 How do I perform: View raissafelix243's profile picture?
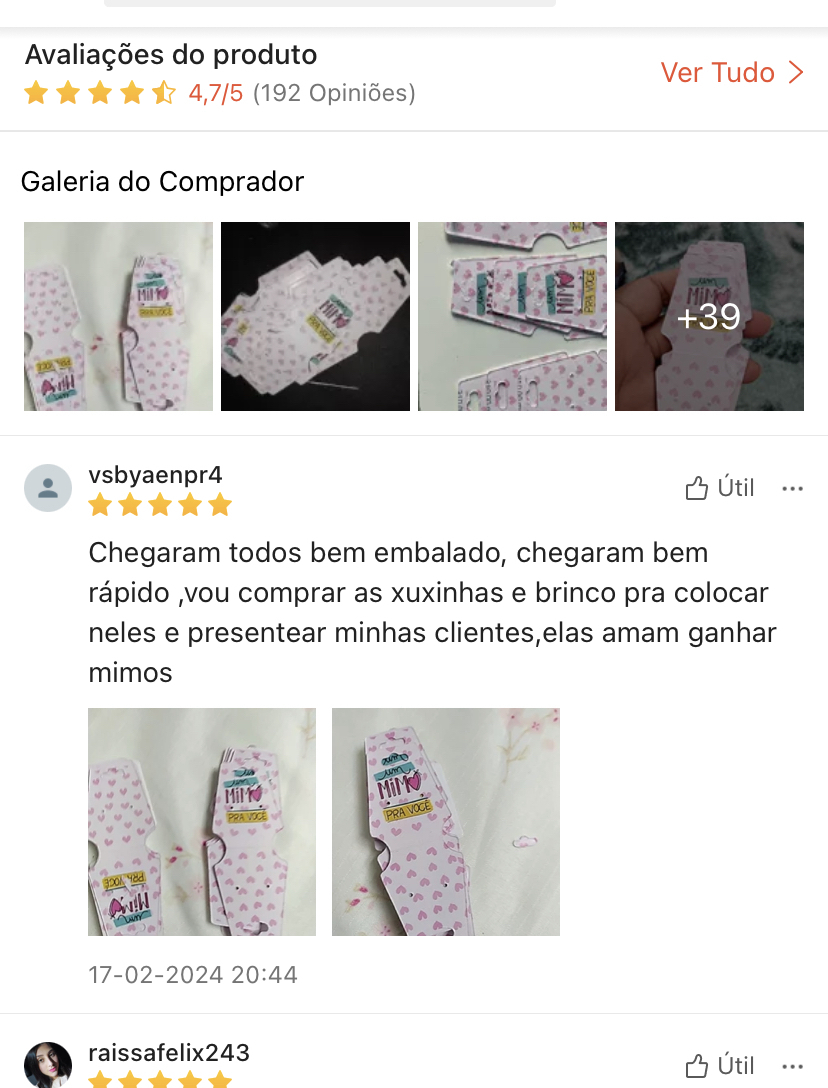coord(48,1064)
